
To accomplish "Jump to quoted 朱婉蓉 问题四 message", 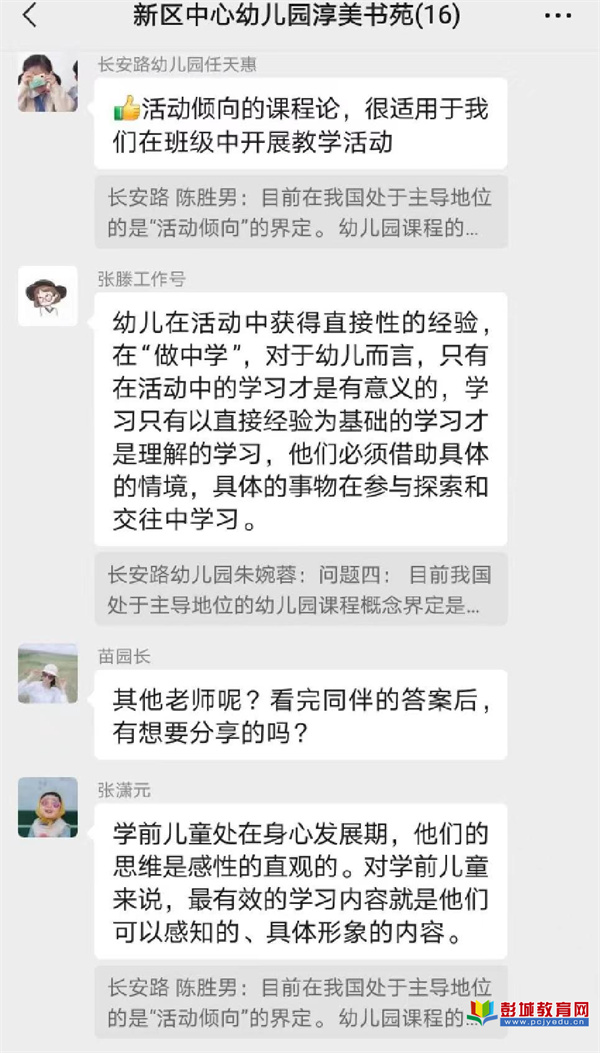I will coord(301,589).
